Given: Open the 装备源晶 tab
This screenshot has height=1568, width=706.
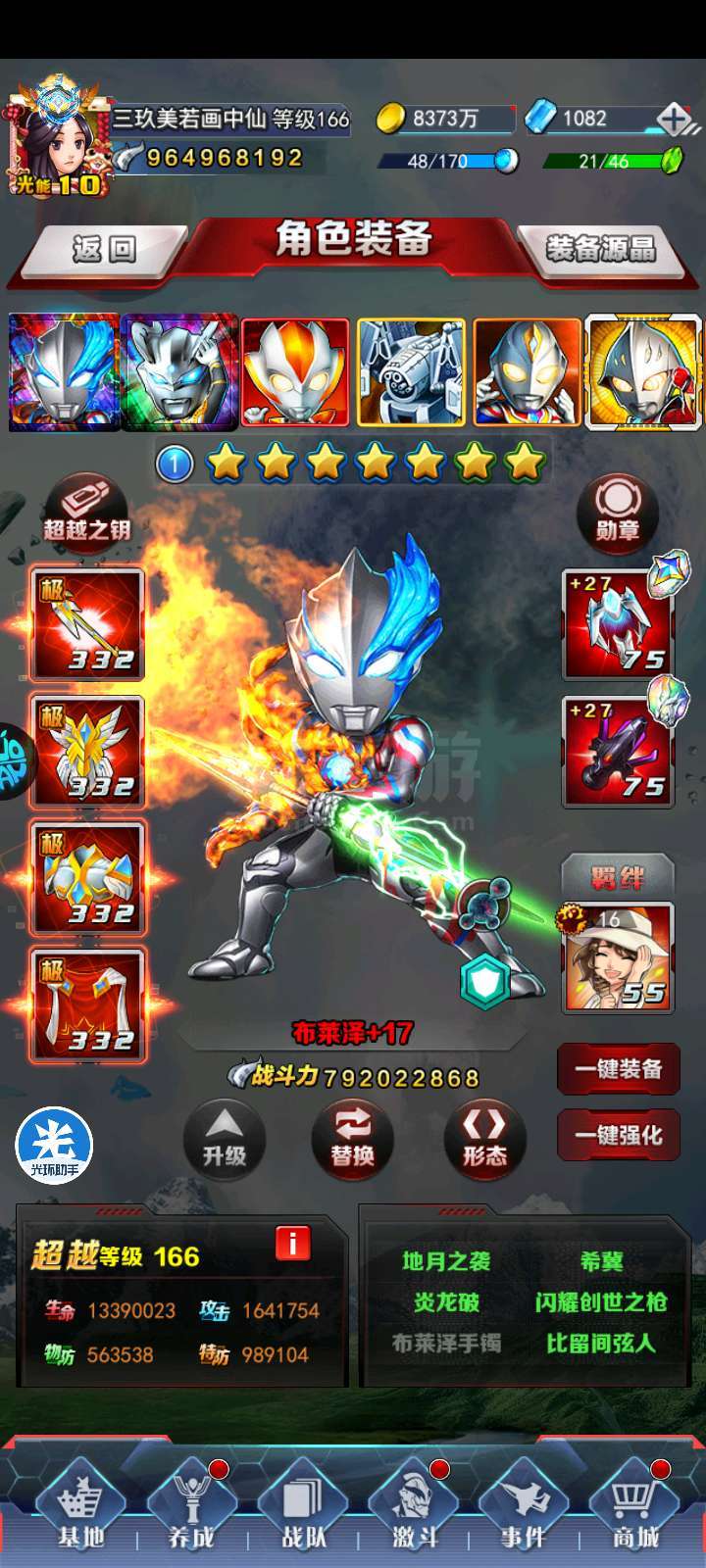Looking at the screenshot, I should pyautogui.click(x=599, y=249).
